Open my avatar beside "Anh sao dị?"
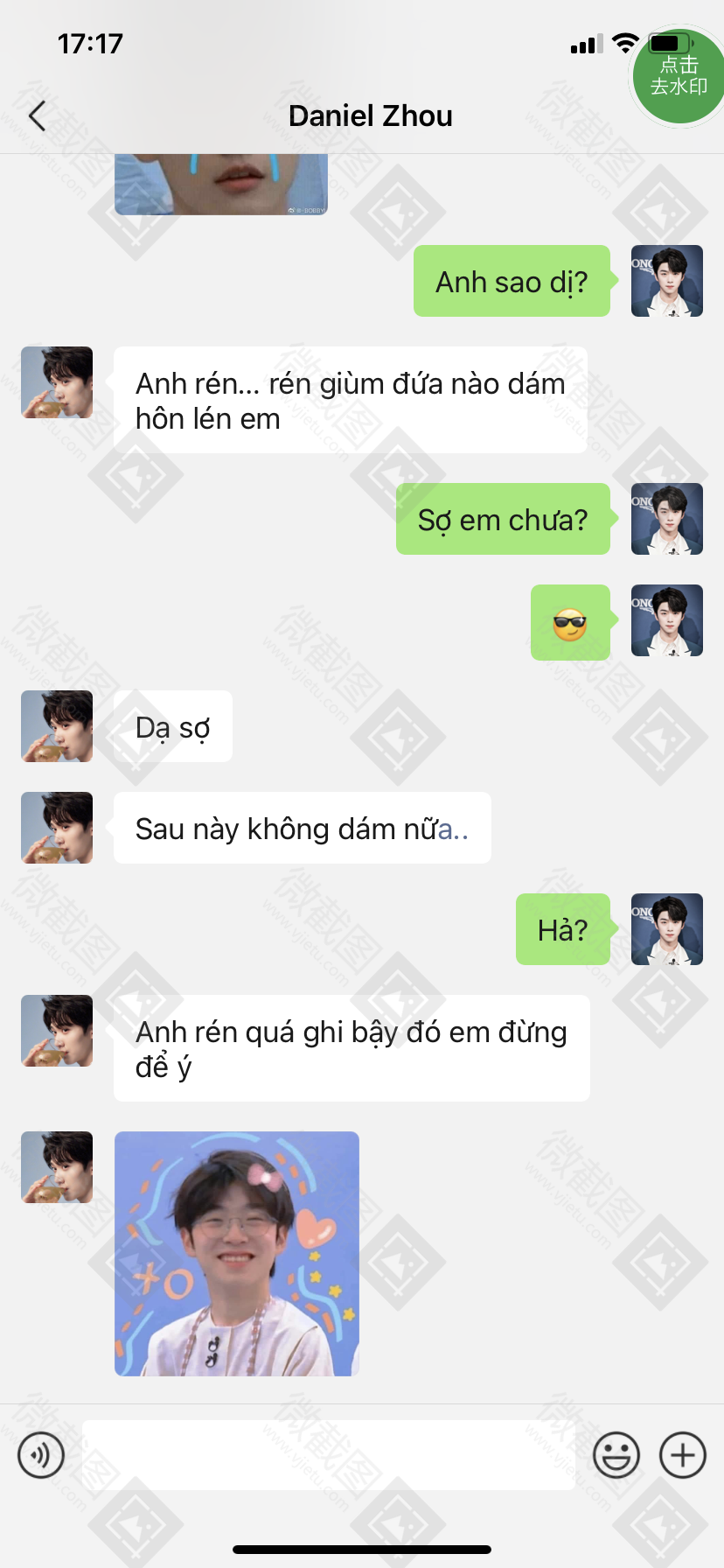 point(667,281)
